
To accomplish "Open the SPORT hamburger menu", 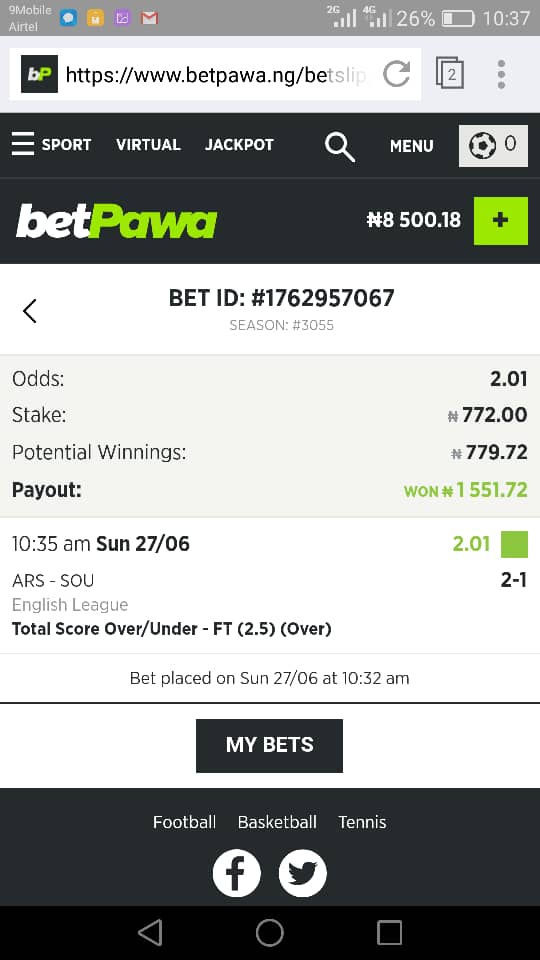I will (x=52, y=145).
